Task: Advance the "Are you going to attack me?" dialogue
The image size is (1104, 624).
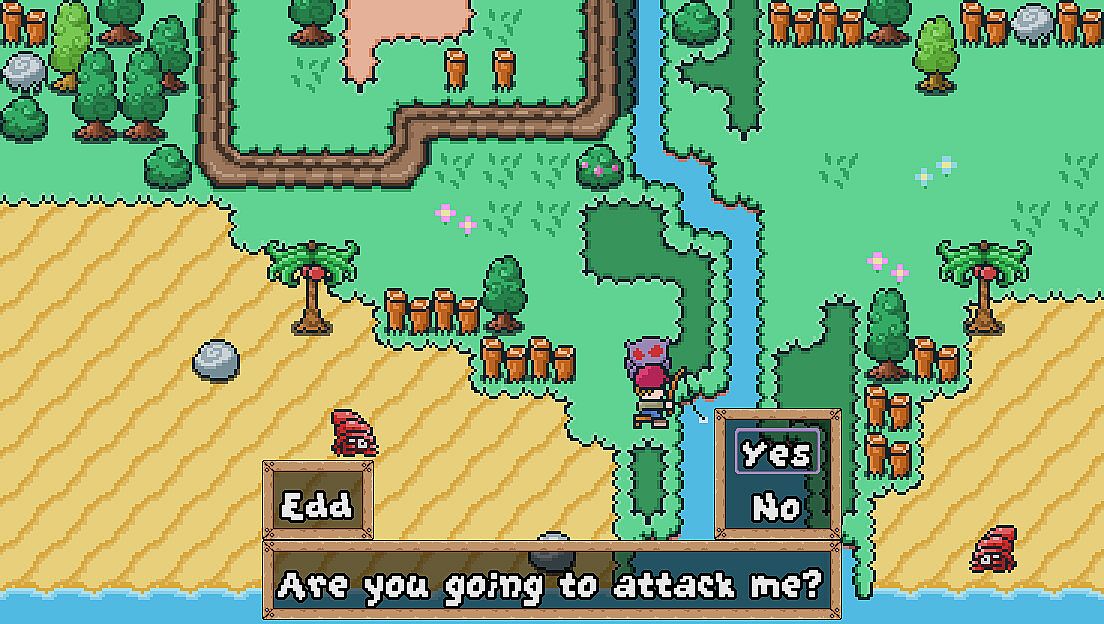Action: 551,585
